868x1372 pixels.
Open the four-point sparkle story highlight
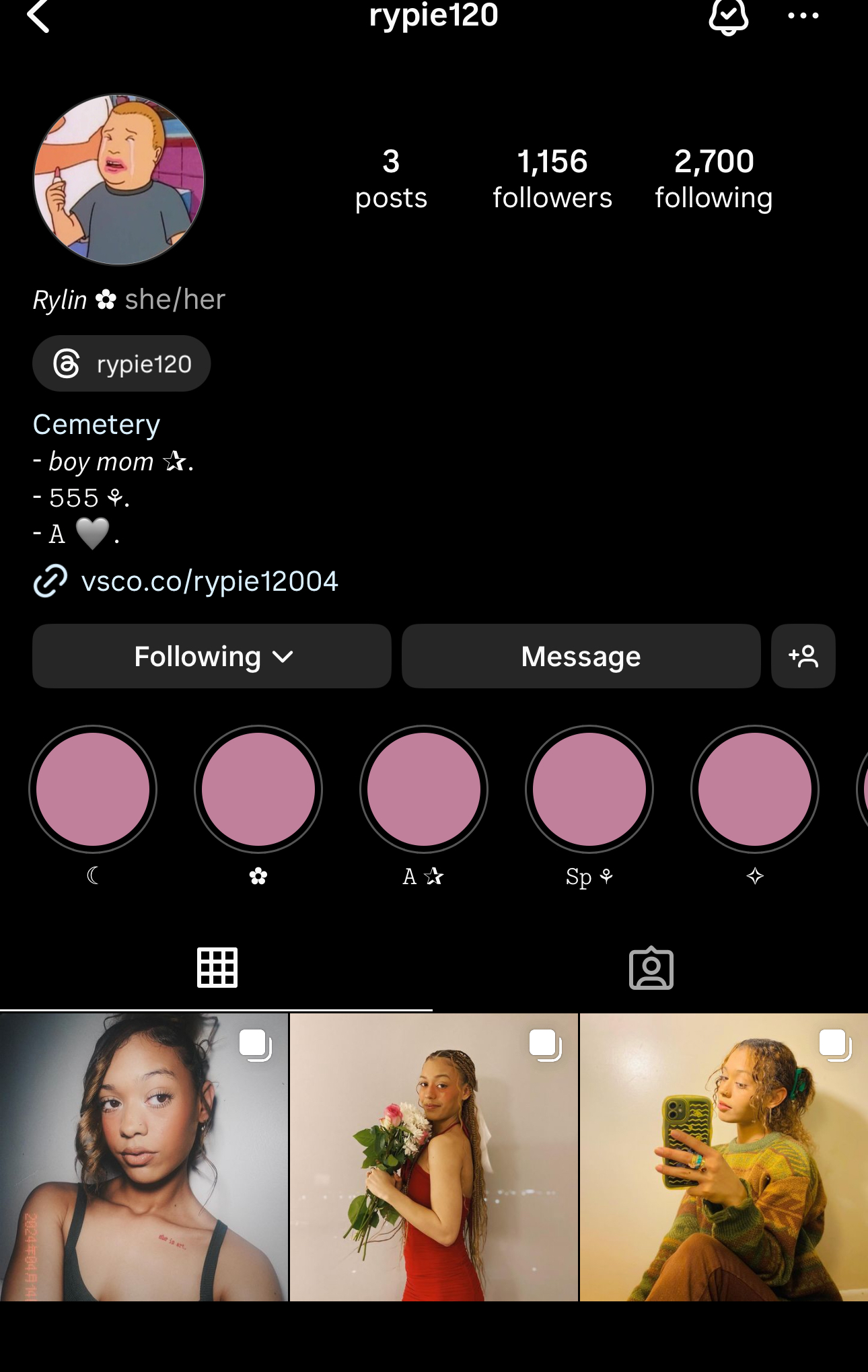tap(755, 789)
